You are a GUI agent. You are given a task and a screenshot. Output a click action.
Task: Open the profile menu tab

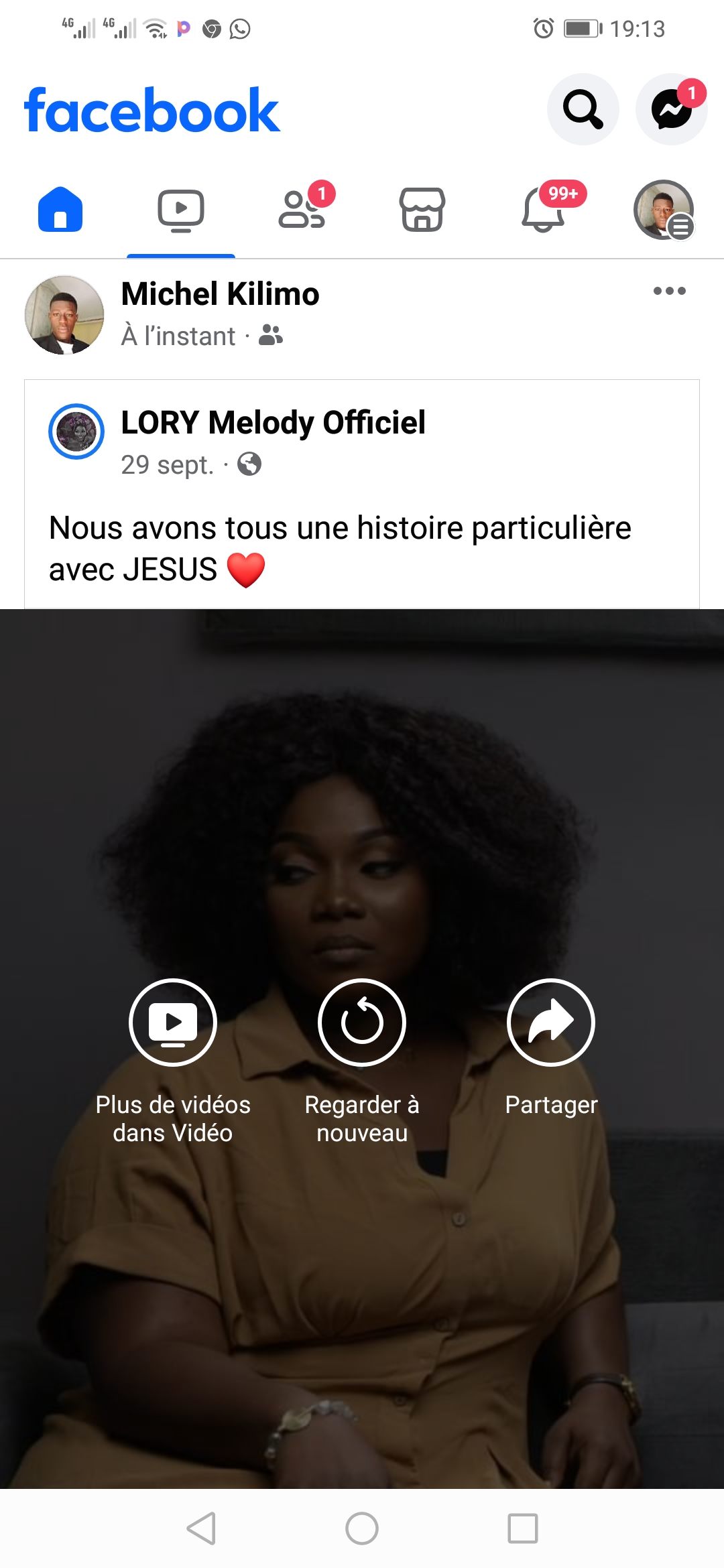[x=664, y=210]
